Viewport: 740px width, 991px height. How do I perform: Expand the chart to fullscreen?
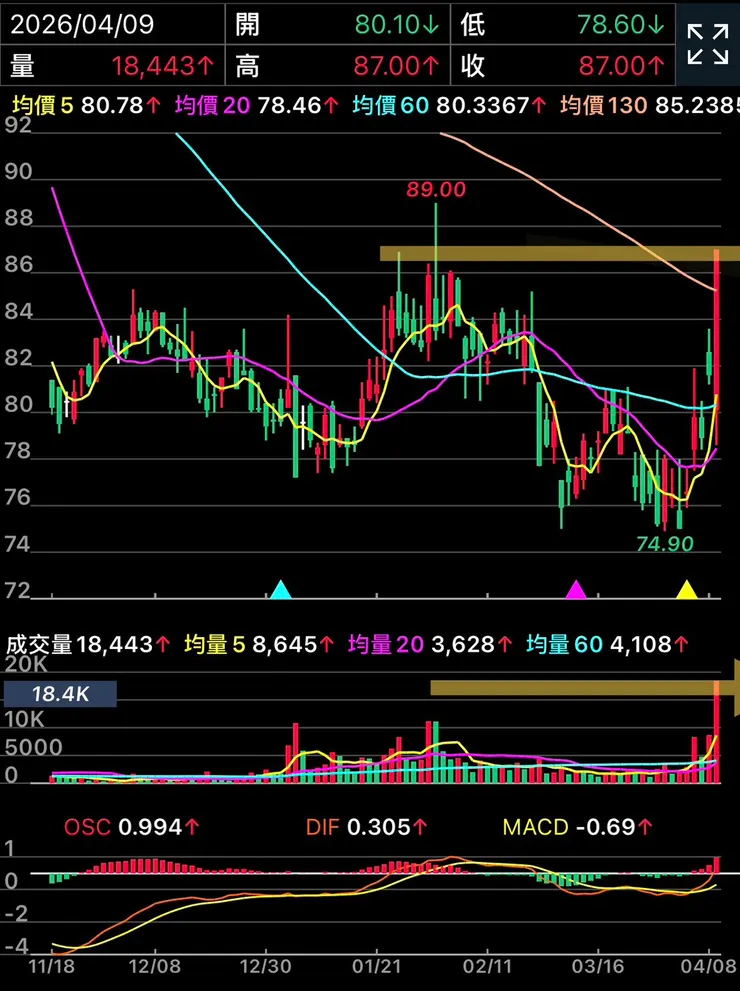click(707, 44)
